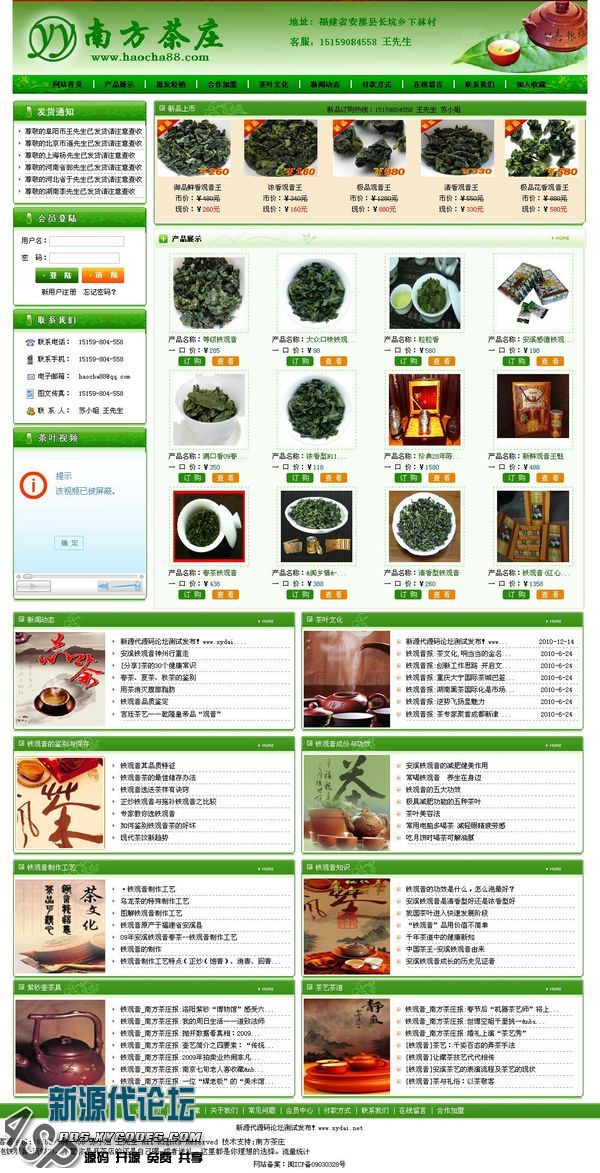Image resolution: width=600 pixels, height=1173 pixels.
Task: Switch to 新闻动态 in the nav bar
Action: coord(325,85)
